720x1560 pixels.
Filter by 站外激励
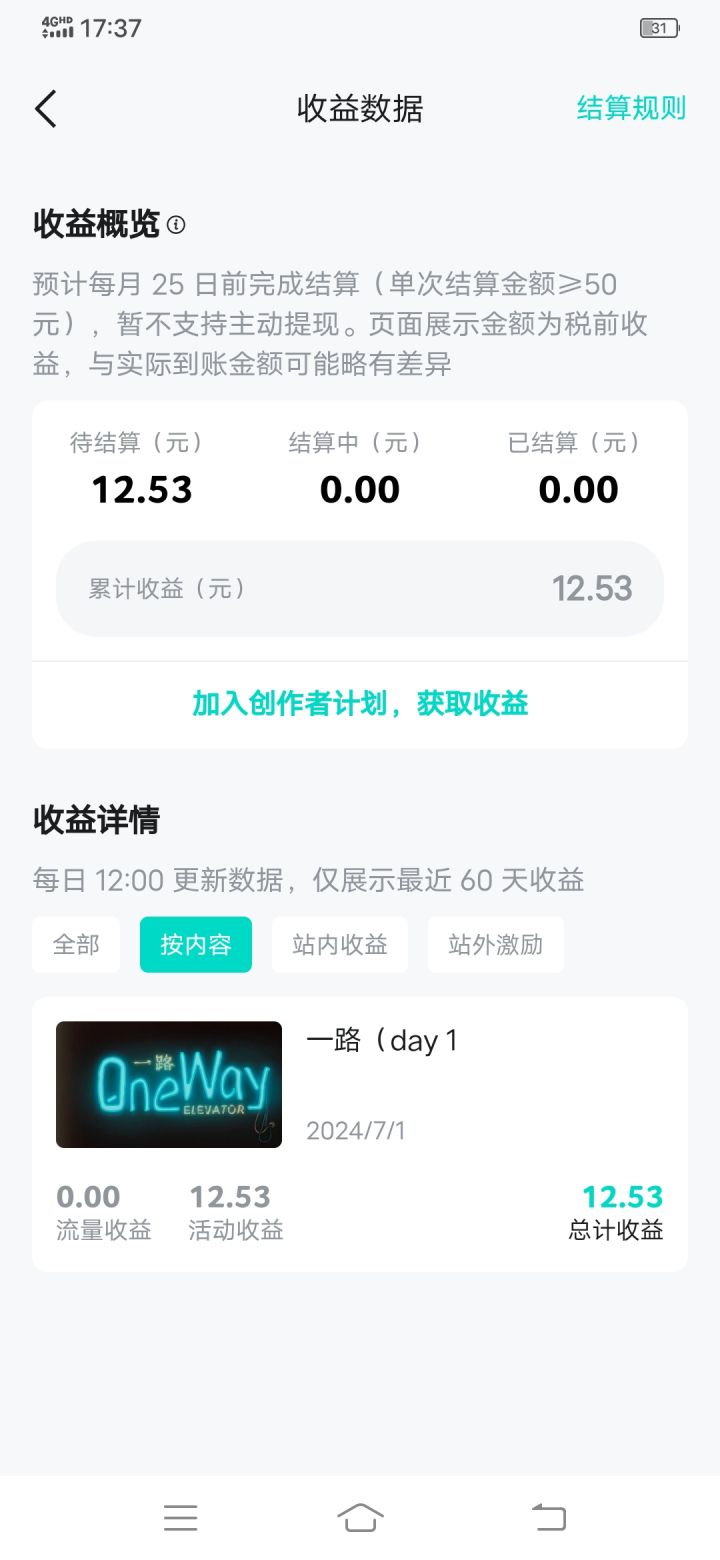pos(496,944)
